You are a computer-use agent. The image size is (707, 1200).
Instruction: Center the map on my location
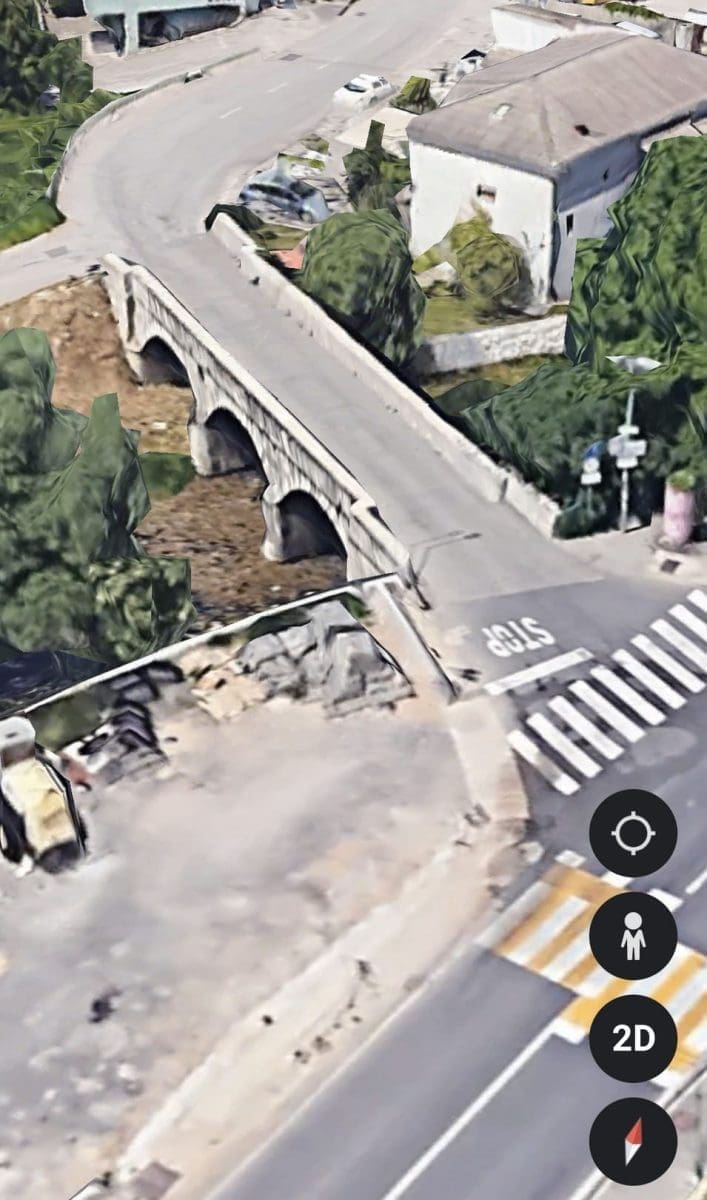click(633, 833)
